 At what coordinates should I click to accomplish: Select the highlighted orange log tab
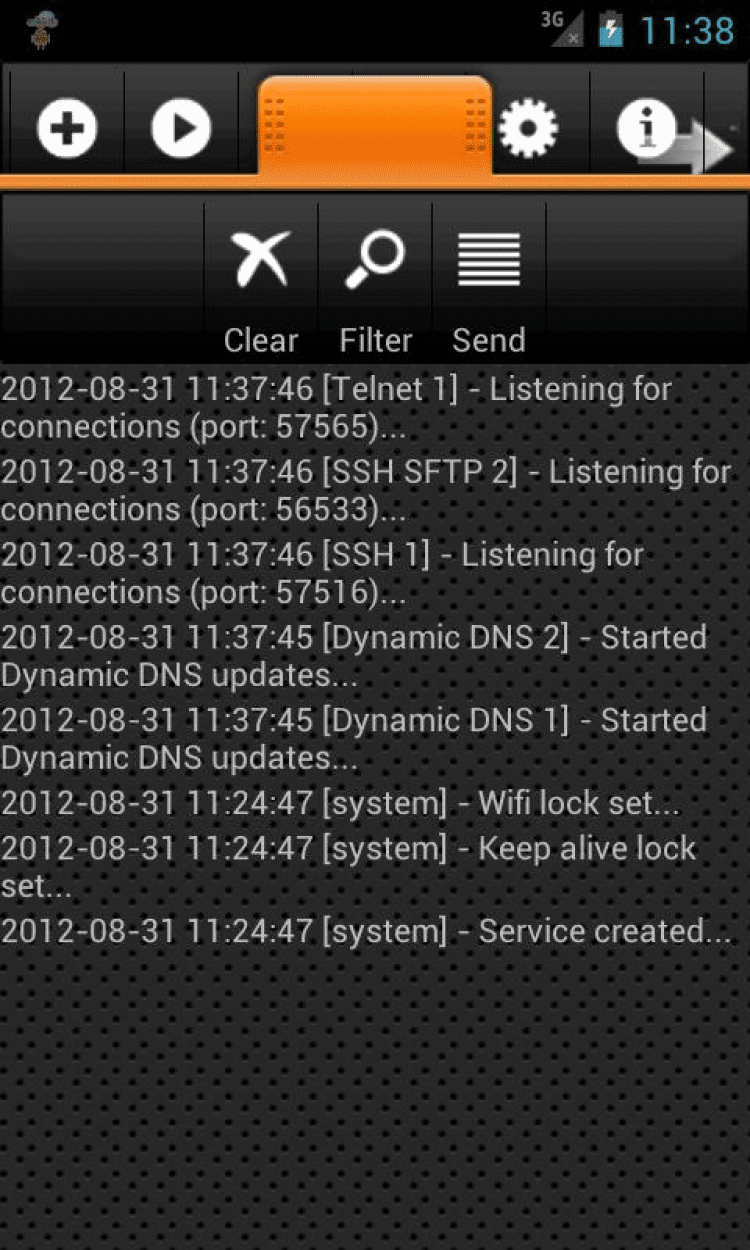tap(375, 127)
